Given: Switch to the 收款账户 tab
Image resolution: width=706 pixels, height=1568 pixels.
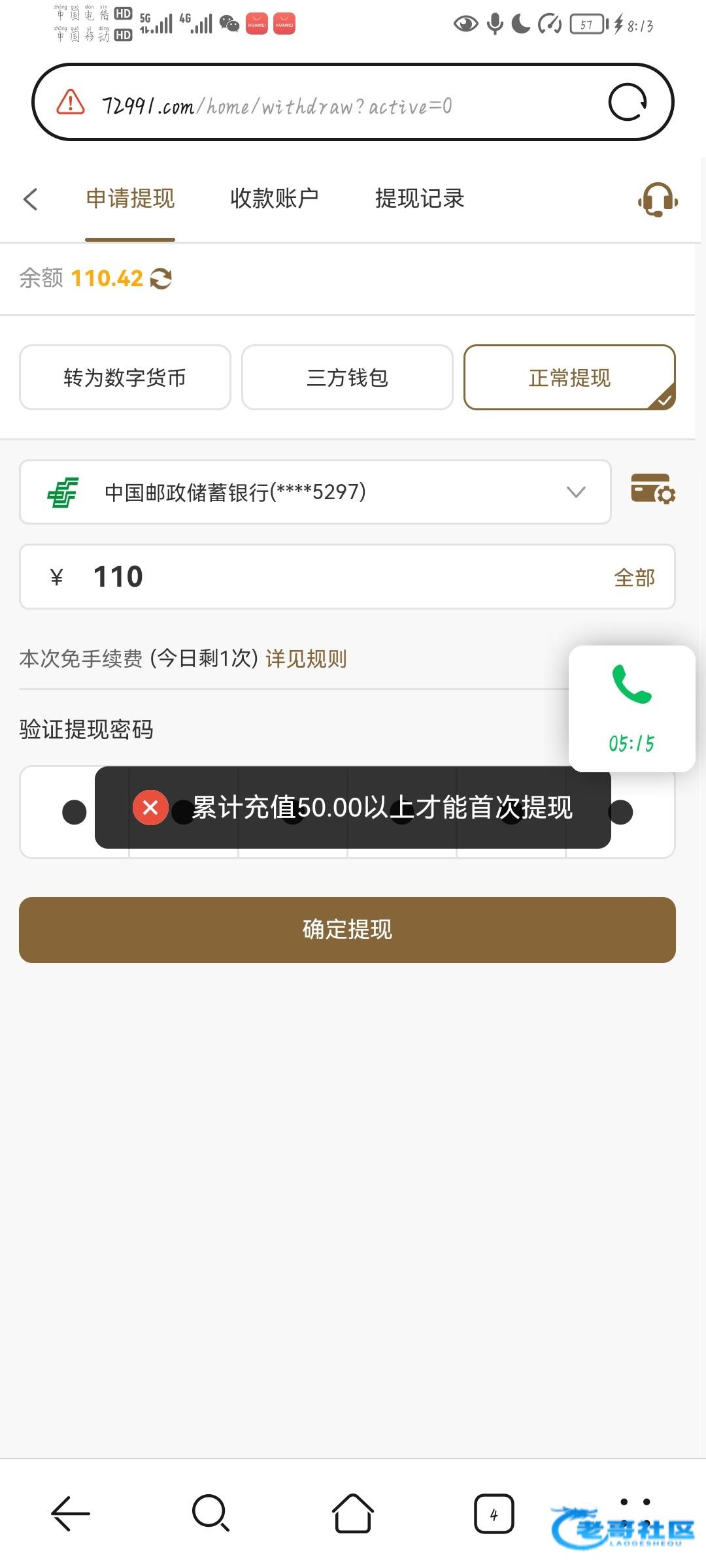Looking at the screenshot, I should tap(275, 198).
